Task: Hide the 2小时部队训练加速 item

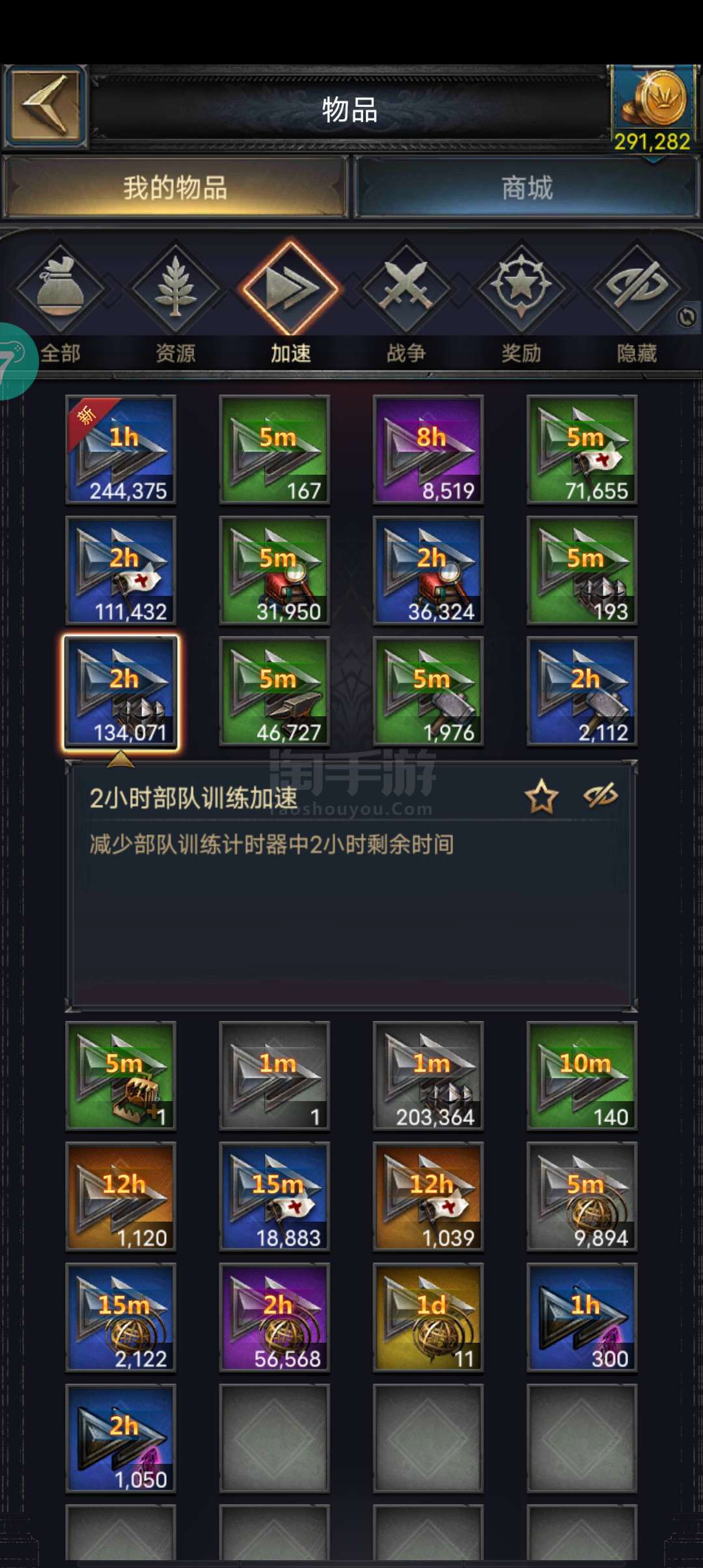Action: 601,796
